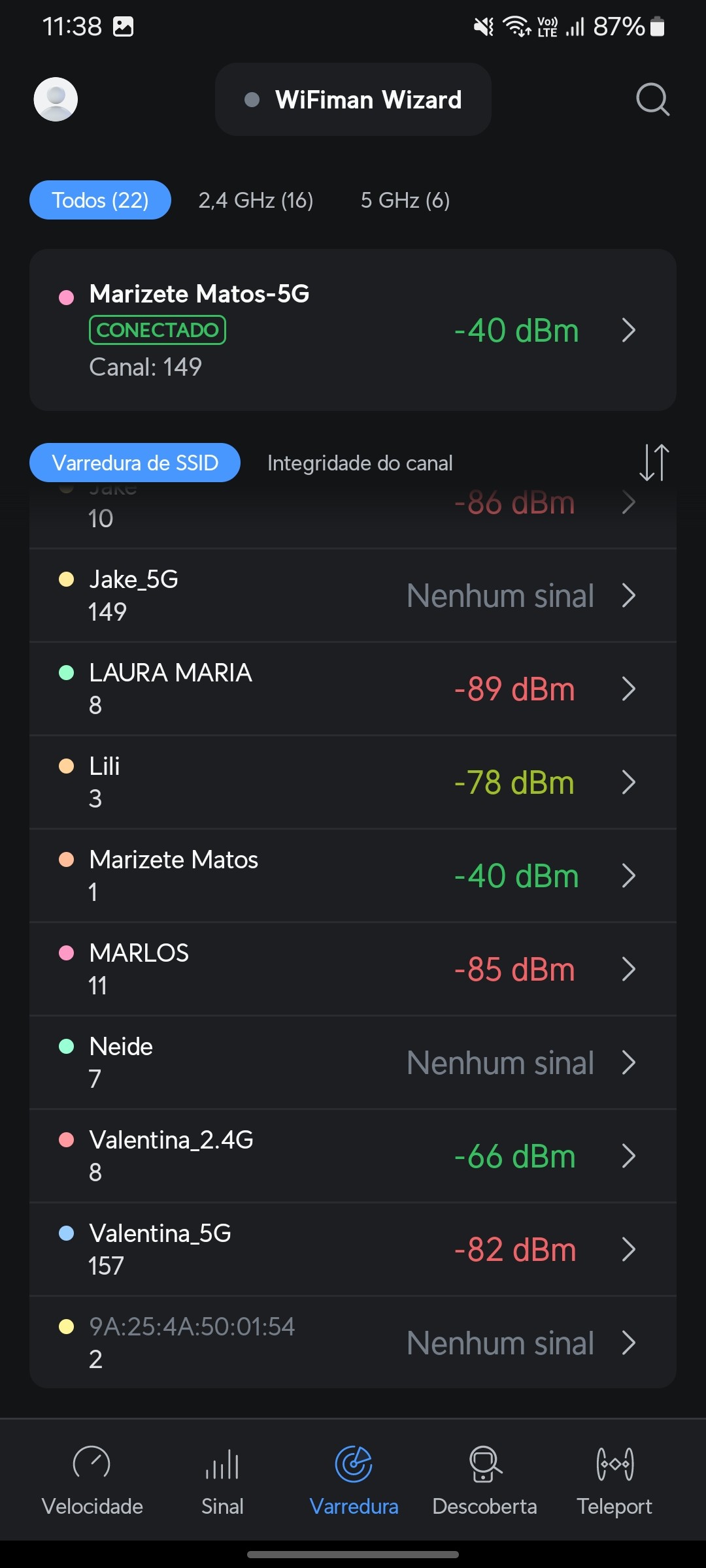Open the Lili network row
Screen dimensions: 706x1568
(x=353, y=782)
